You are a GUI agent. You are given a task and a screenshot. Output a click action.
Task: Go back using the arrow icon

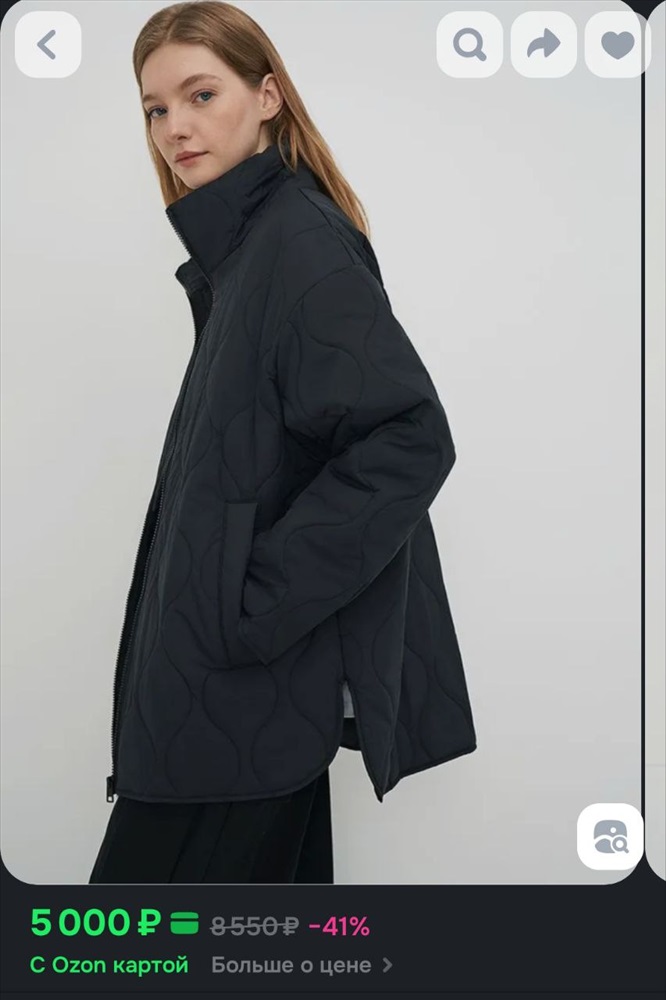click(x=47, y=45)
